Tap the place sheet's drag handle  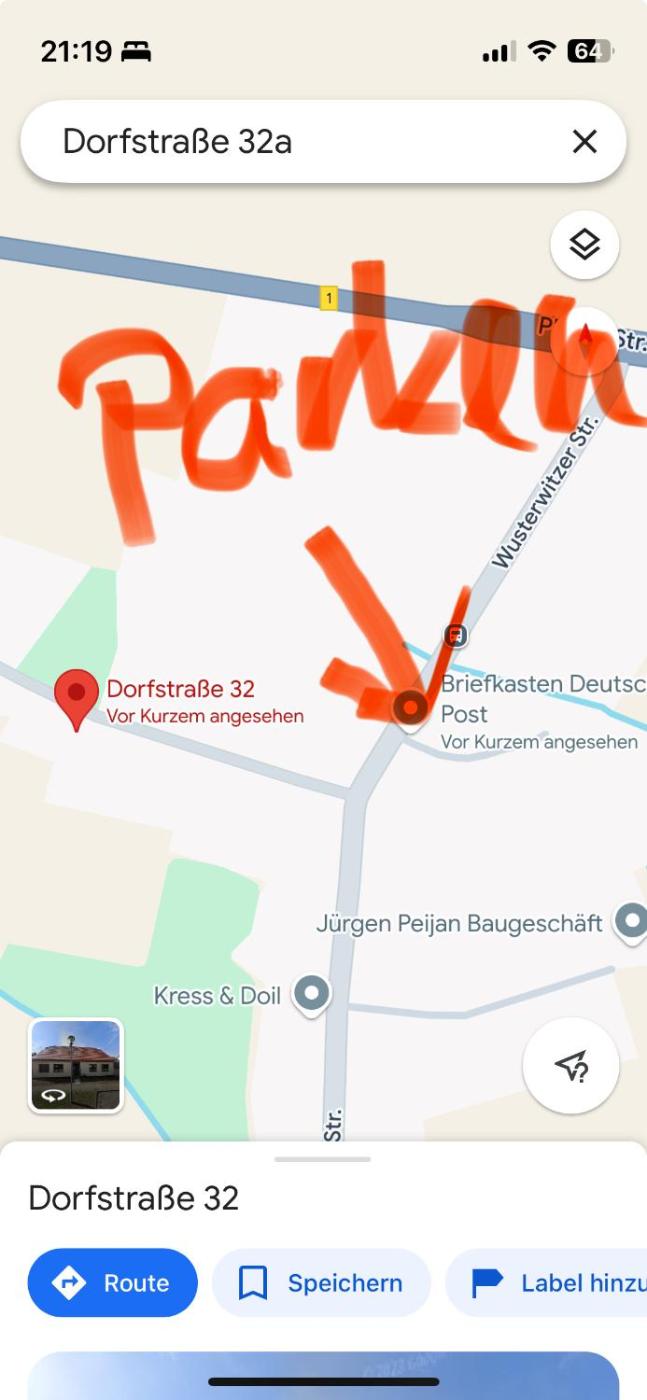(322, 1159)
